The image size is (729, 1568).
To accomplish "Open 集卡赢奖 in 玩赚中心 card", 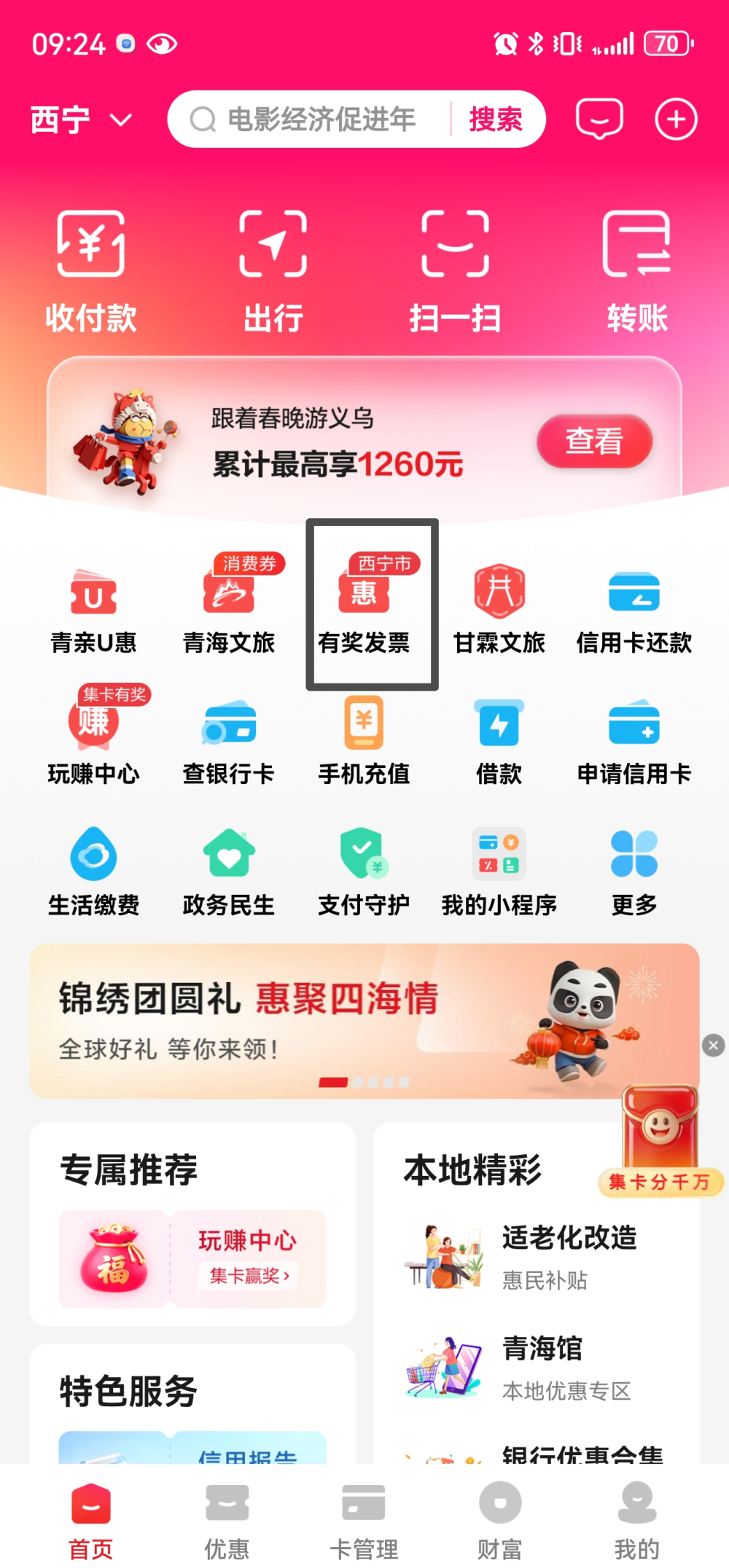I will tap(248, 1277).
